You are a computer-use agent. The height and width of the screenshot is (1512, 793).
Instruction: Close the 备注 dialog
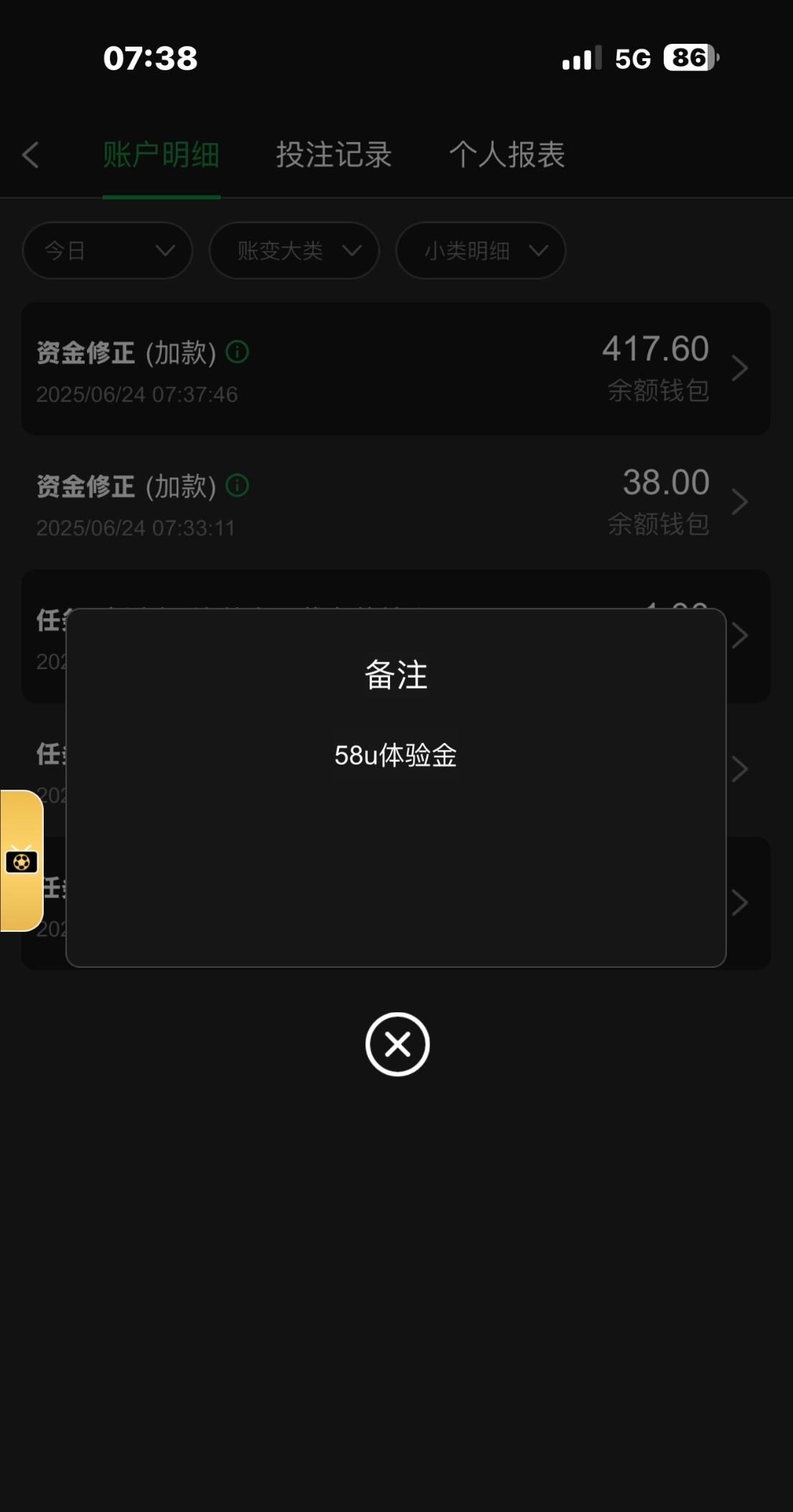(x=397, y=1044)
